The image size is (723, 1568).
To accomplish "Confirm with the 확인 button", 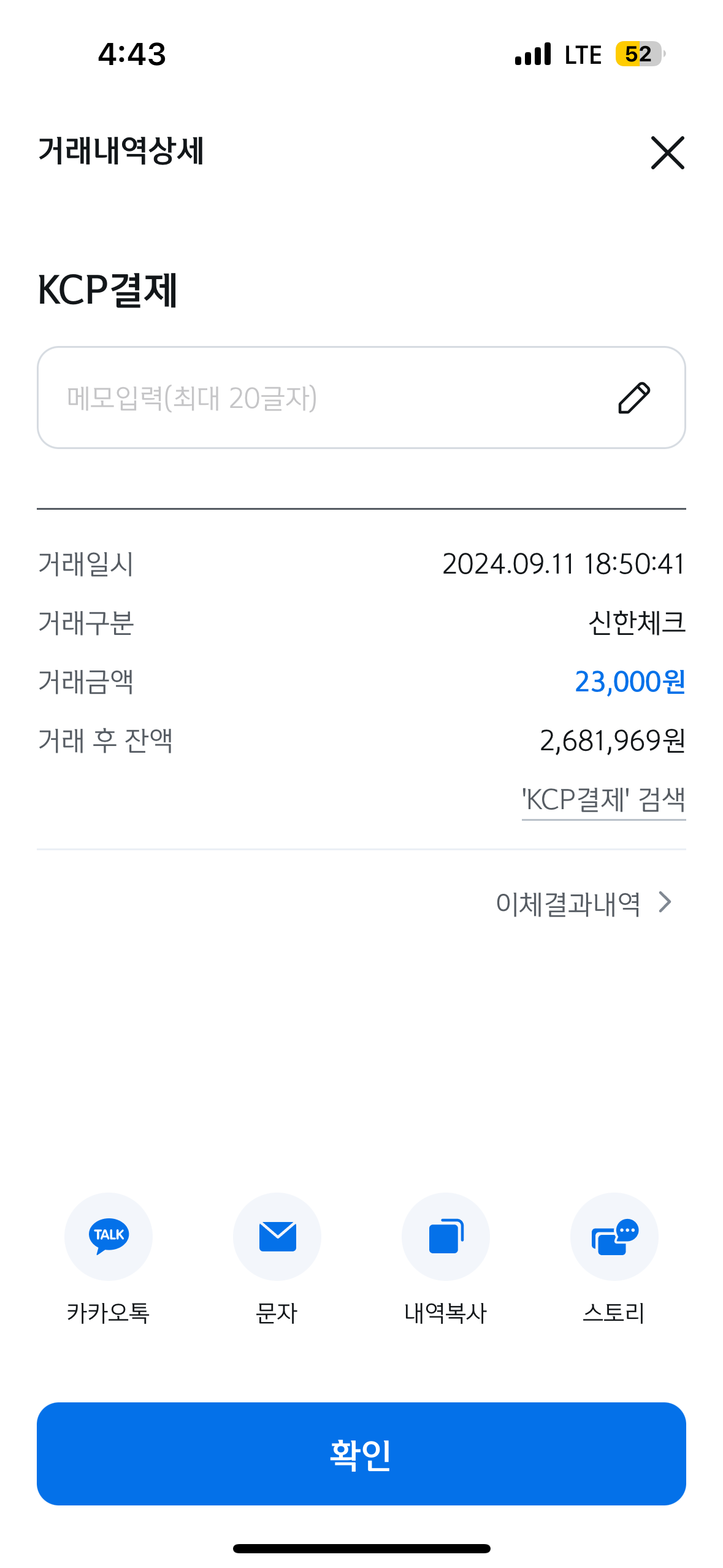I will coord(361,1453).
